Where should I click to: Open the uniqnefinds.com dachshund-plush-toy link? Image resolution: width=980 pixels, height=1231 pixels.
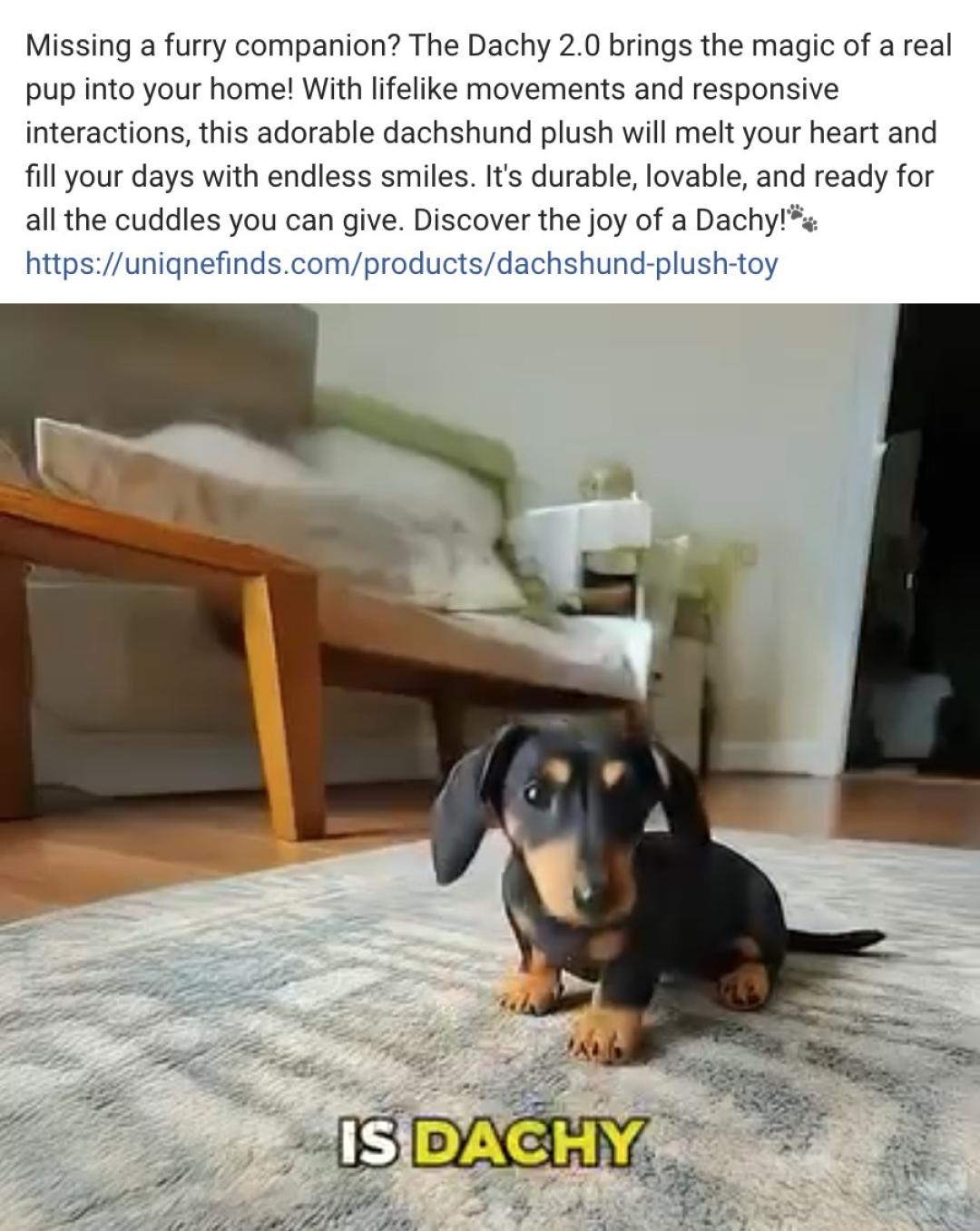(x=402, y=264)
